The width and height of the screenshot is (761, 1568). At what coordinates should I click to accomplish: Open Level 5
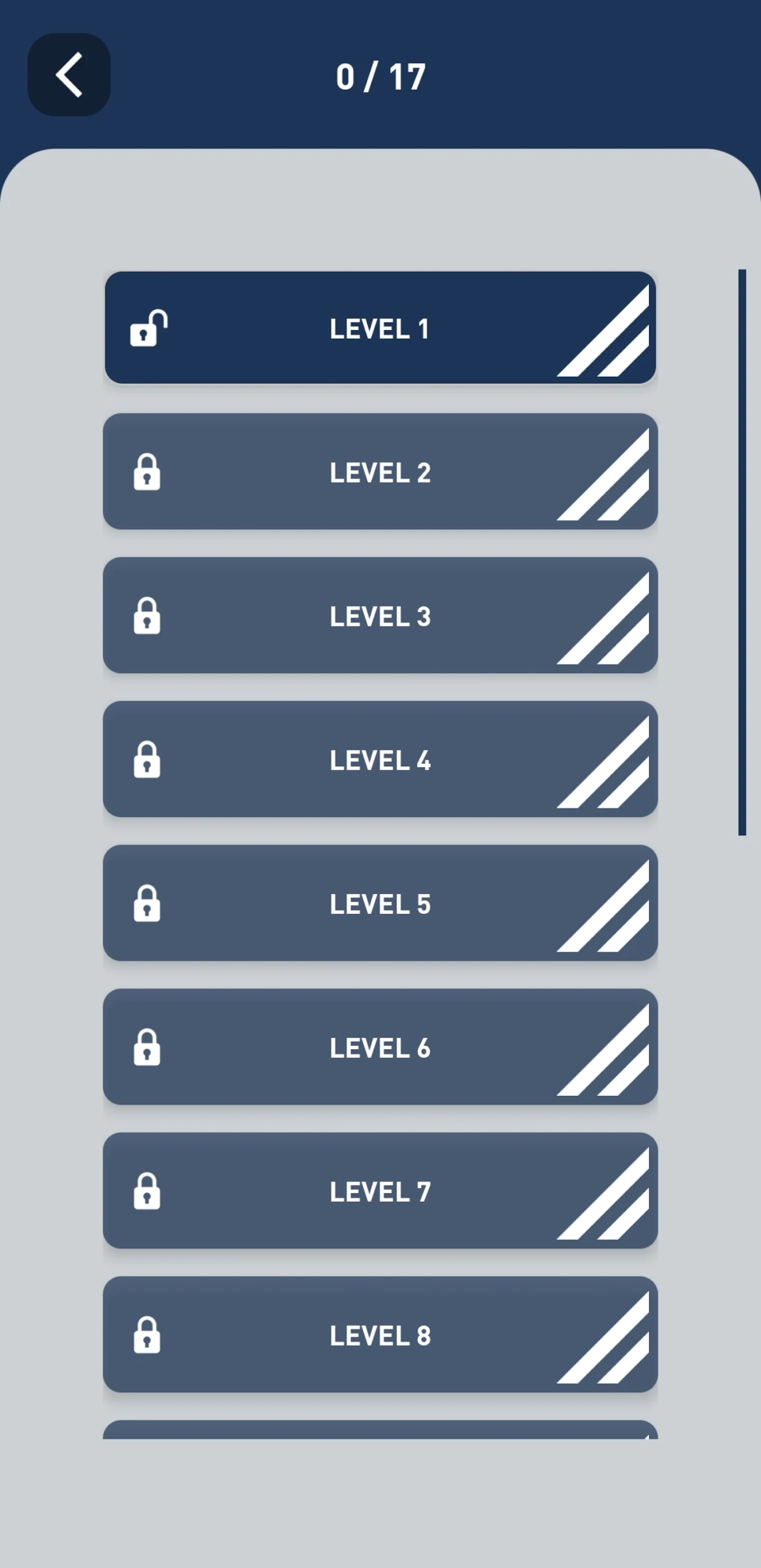click(380, 903)
